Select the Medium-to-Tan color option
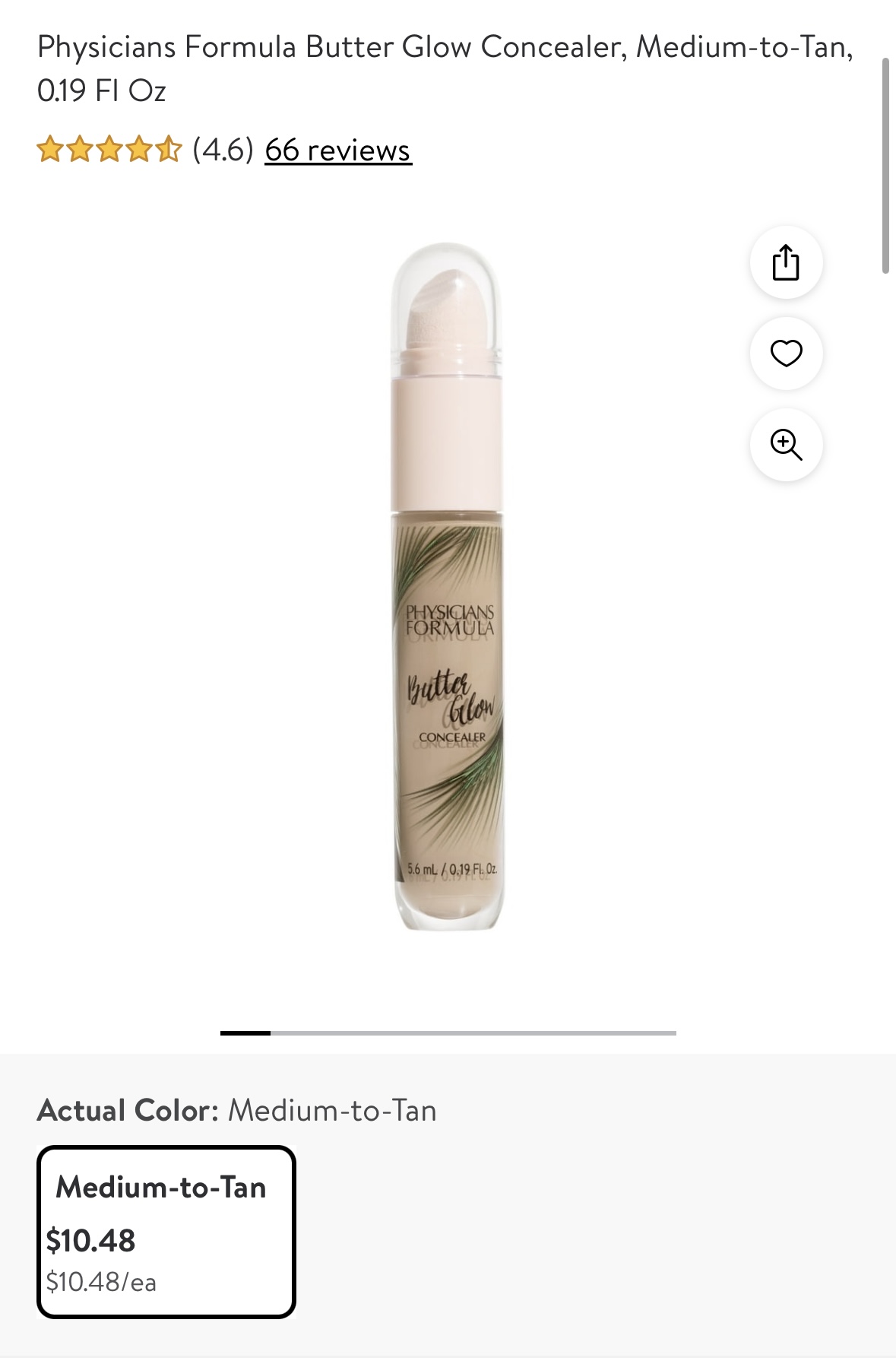Image resolution: width=896 pixels, height=1364 pixels. coord(166,1232)
